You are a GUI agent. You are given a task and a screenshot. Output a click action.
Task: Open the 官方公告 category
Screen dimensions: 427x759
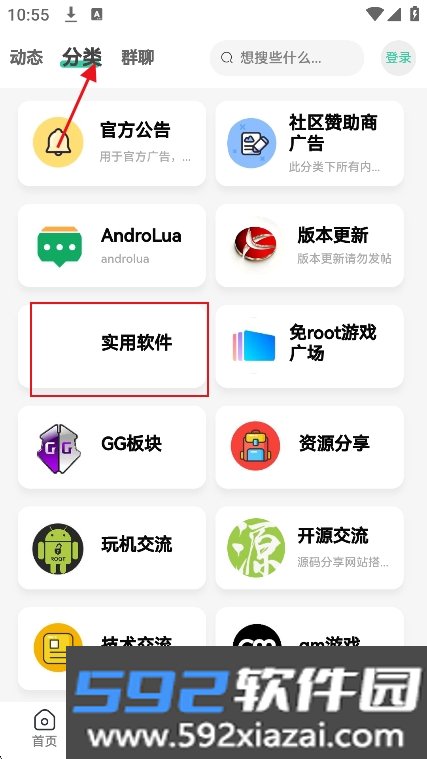[112, 143]
